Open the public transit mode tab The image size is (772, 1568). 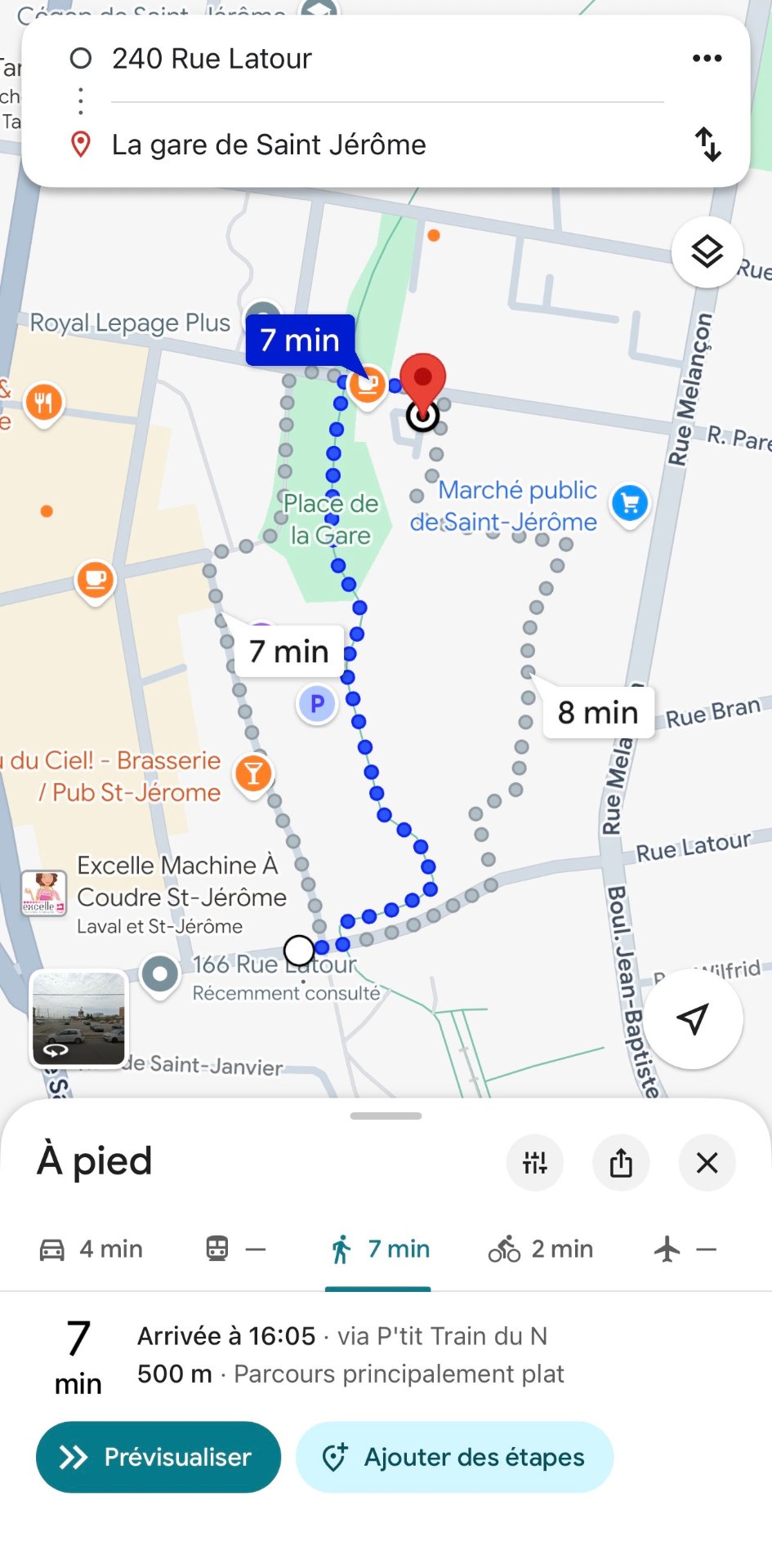[234, 1248]
